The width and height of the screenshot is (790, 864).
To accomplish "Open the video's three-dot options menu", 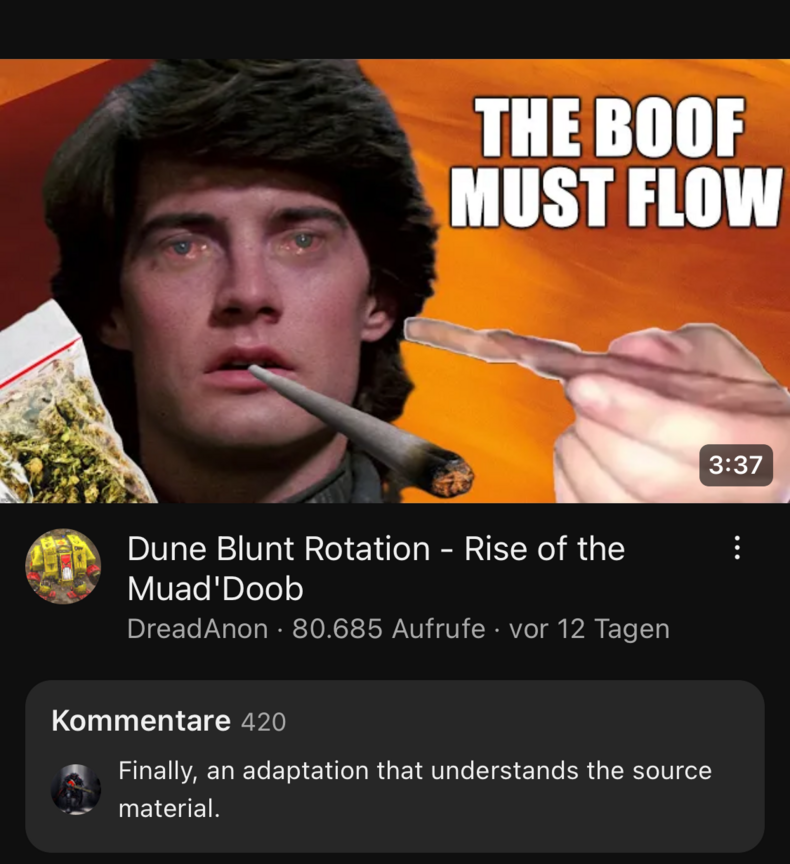I will pos(737,548).
